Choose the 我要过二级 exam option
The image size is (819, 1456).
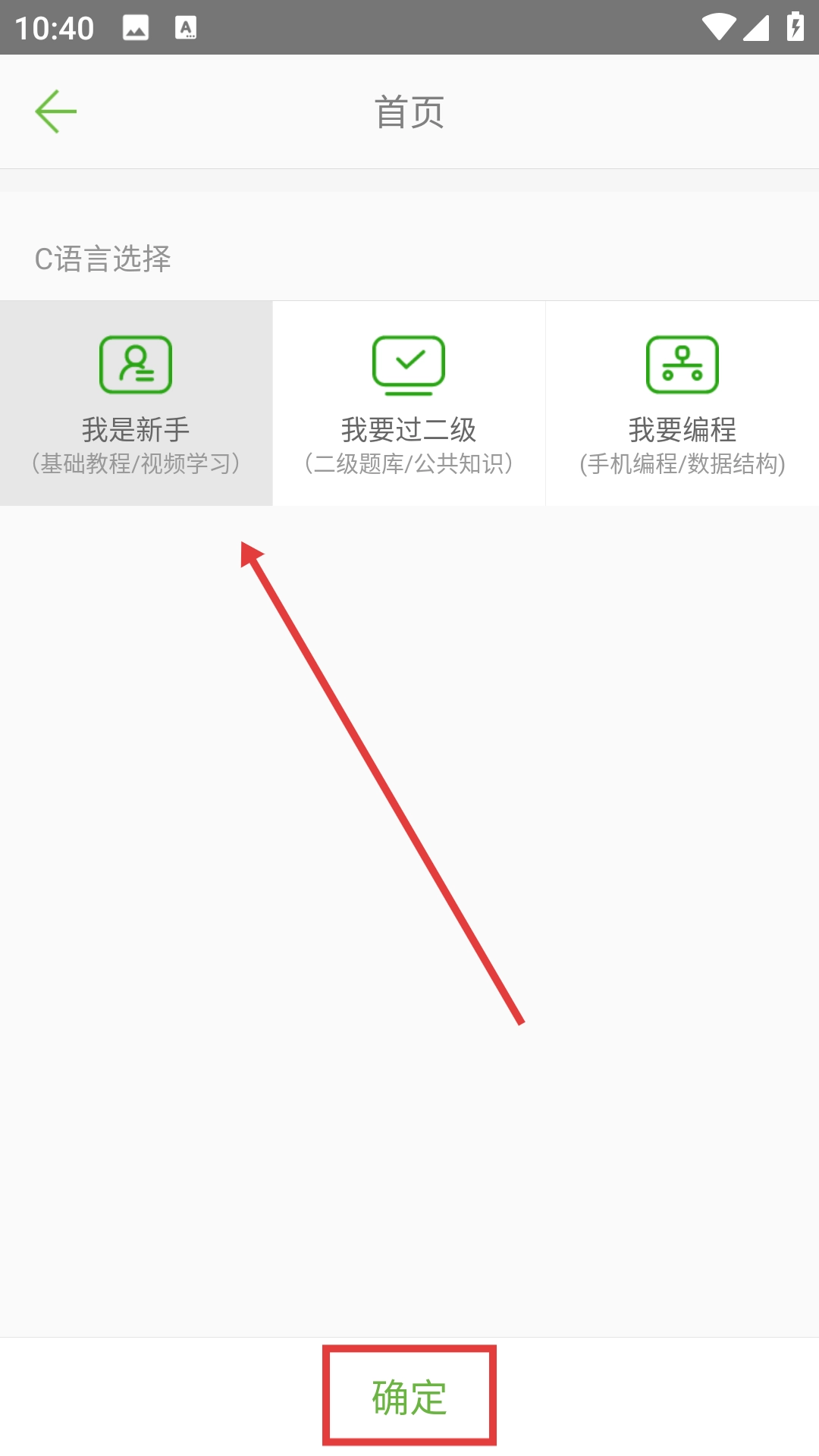coord(409,403)
